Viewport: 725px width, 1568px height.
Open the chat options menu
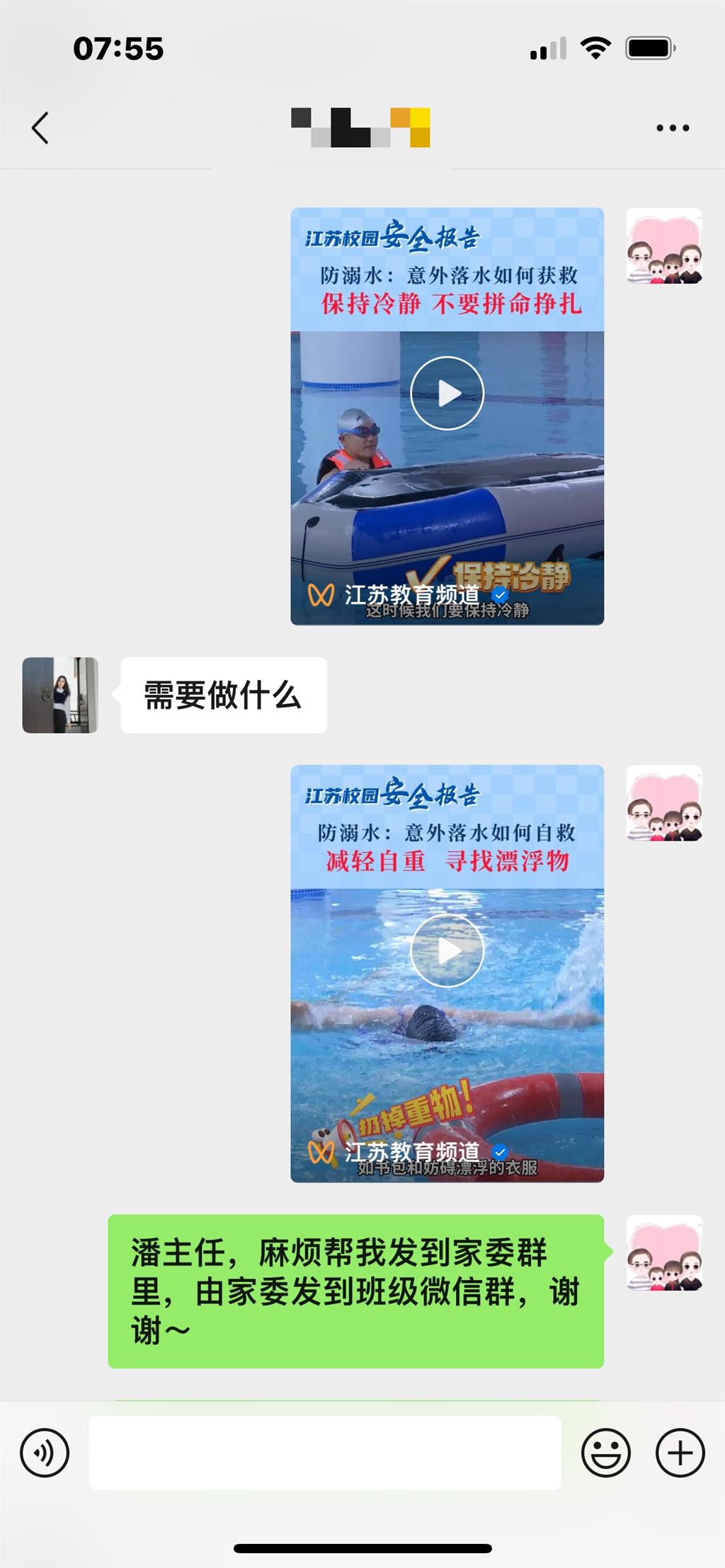[x=672, y=128]
